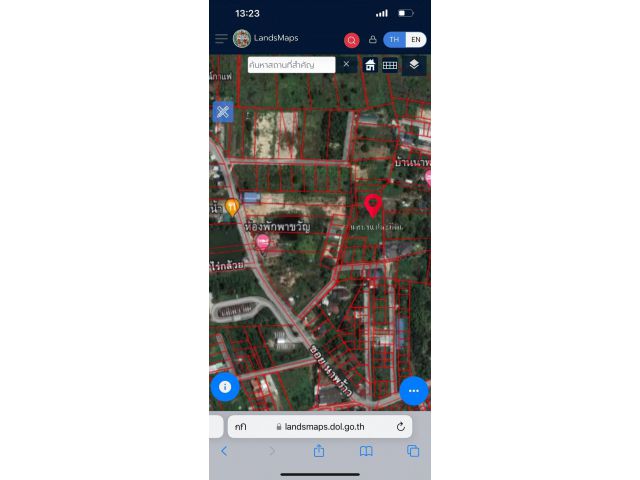Tap the landsmaps.dol.go.th address bar
This screenshot has height=480, width=640.
320,426
